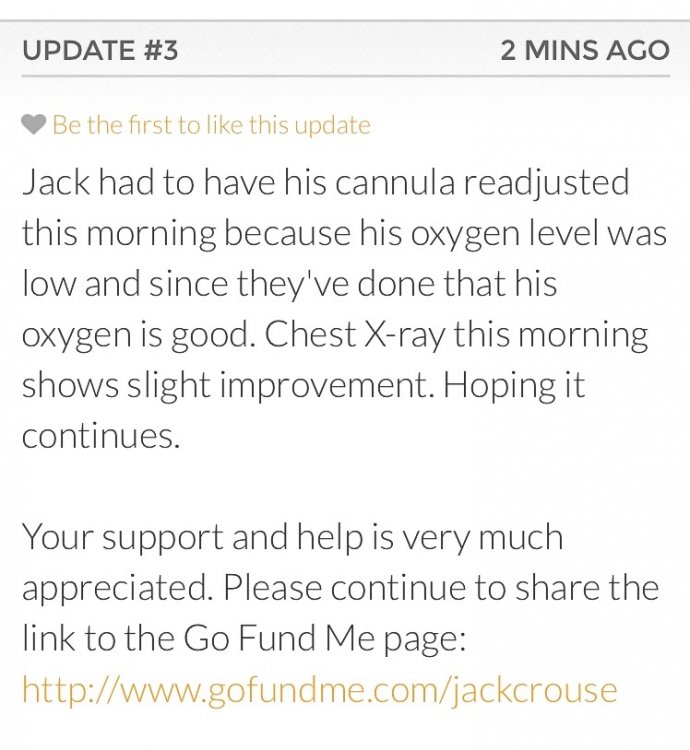
Task: Open the gofundme.com/jackcrouse link
Action: point(319,689)
